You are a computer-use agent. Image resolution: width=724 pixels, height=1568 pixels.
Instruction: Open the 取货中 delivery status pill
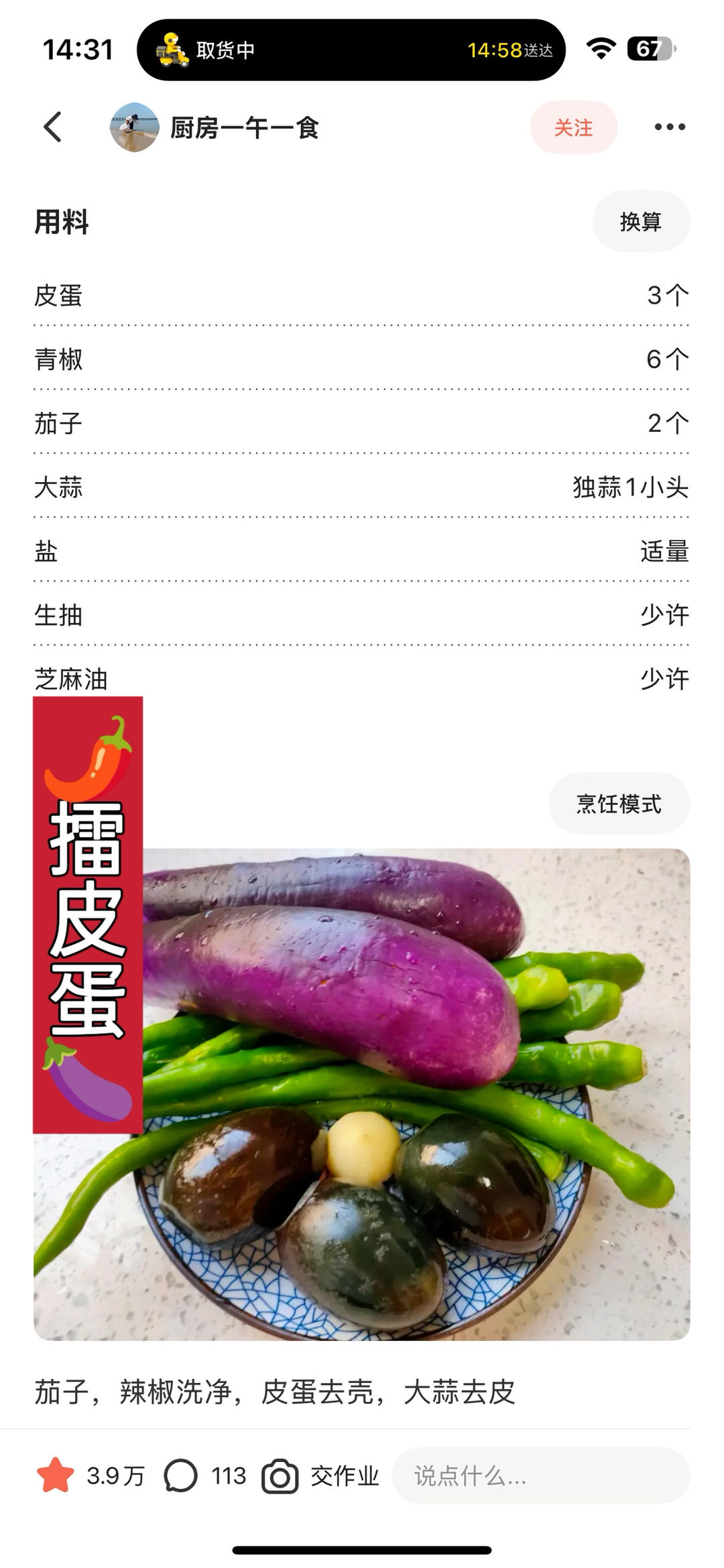pyautogui.click(x=351, y=50)
